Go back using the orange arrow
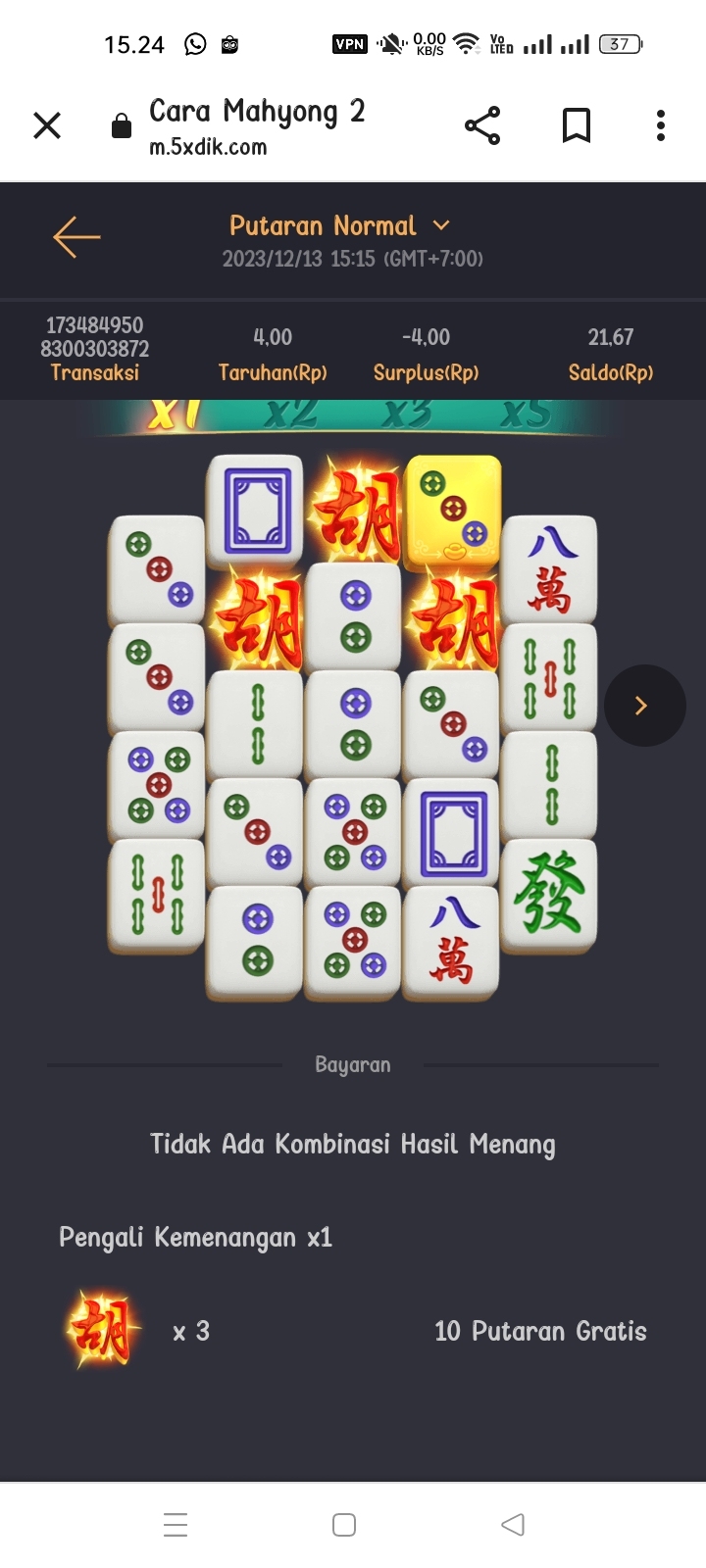The image size is (706, 1568). [76, 237]
